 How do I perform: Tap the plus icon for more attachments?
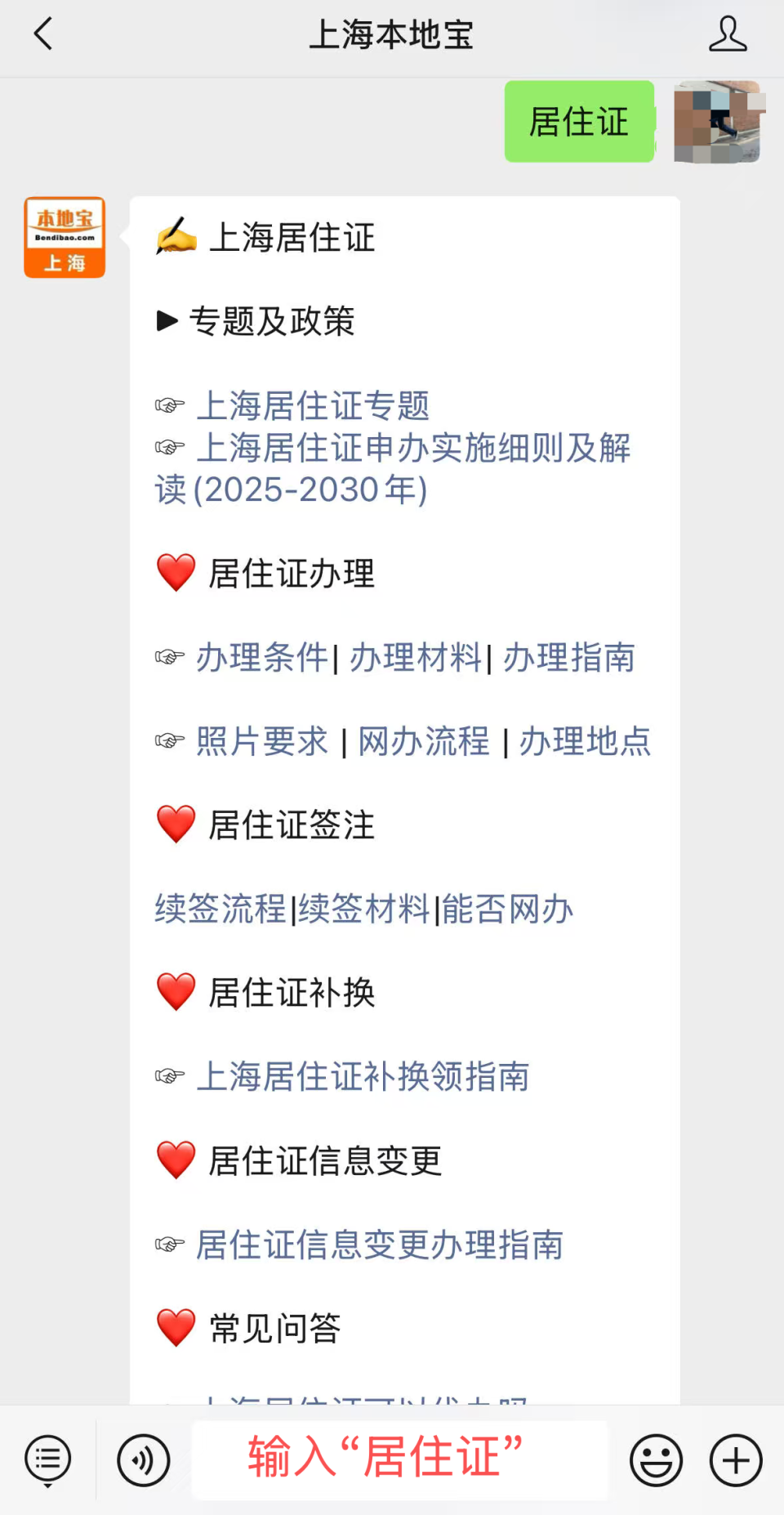point(733,1459)
